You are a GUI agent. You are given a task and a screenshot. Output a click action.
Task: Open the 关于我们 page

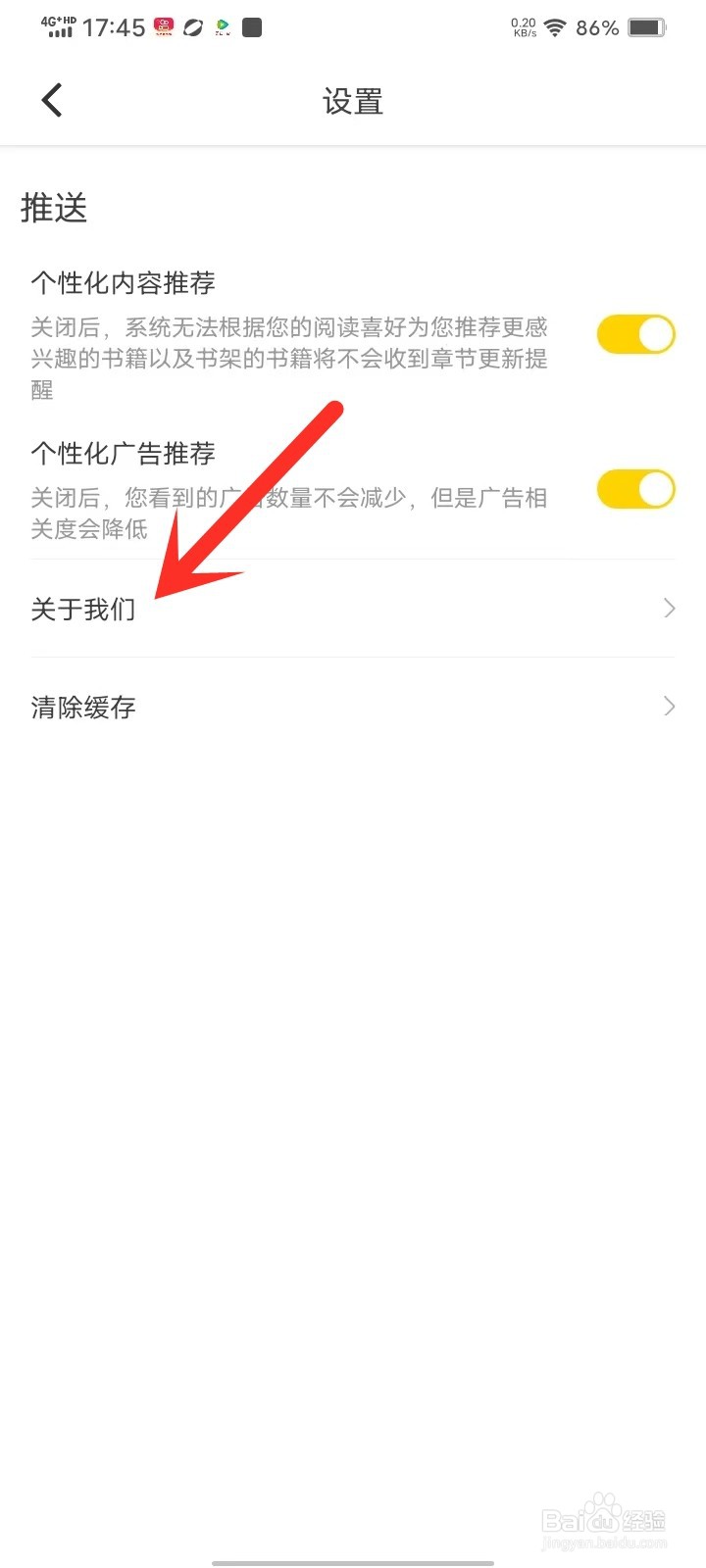coord(83,609)
